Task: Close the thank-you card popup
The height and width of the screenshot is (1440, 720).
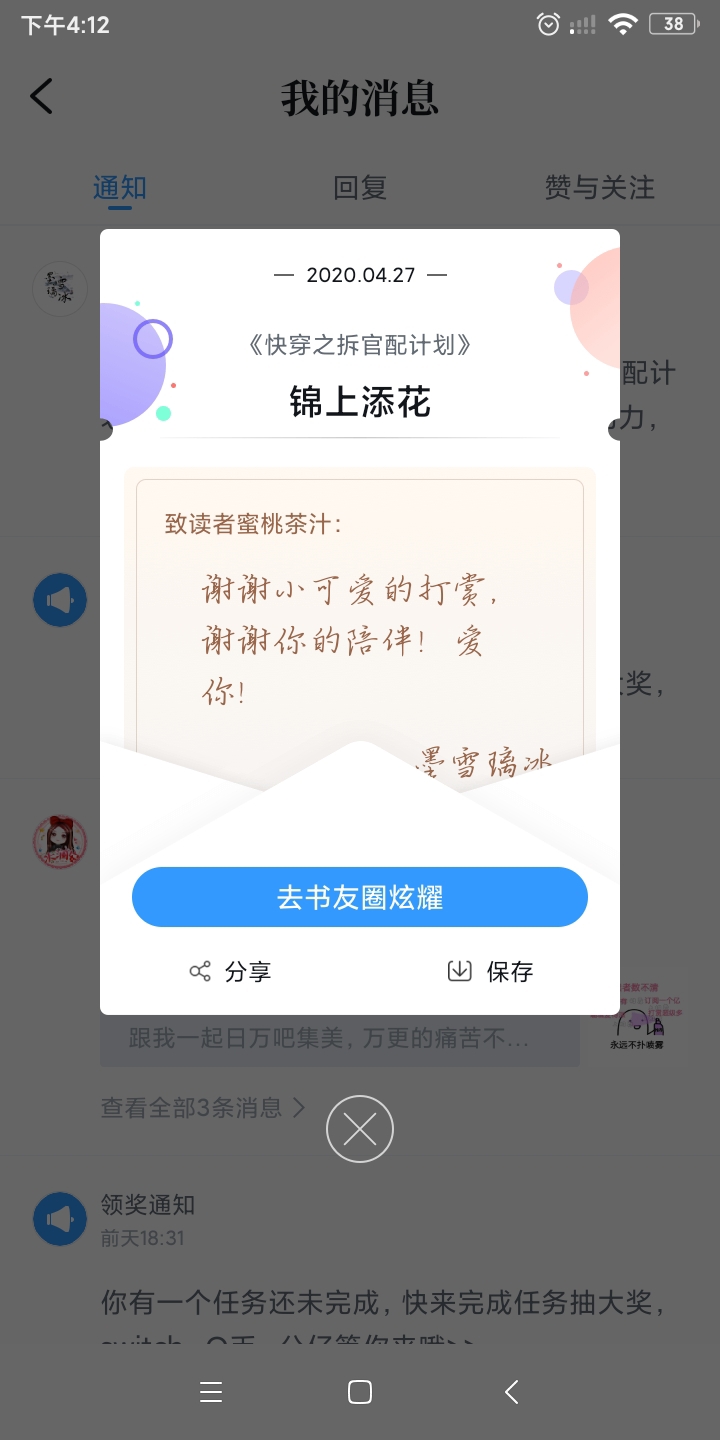Action: (x=360, y=1129)
